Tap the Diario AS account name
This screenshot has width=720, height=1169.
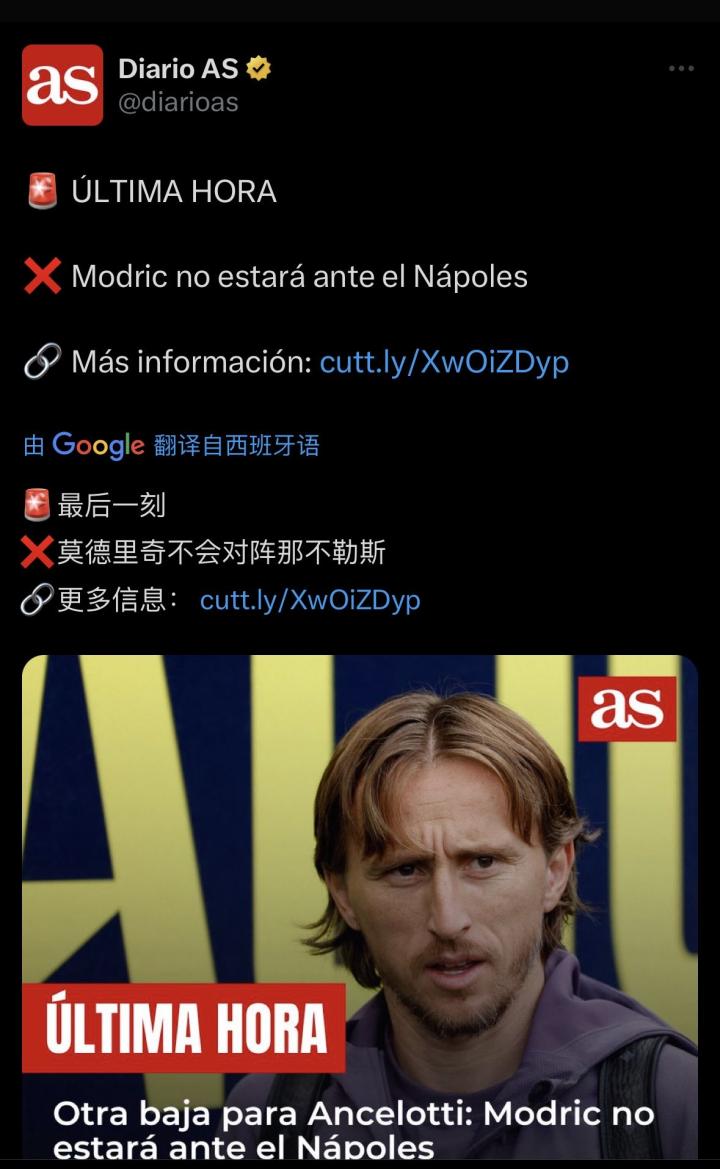[x=178, y=68]
